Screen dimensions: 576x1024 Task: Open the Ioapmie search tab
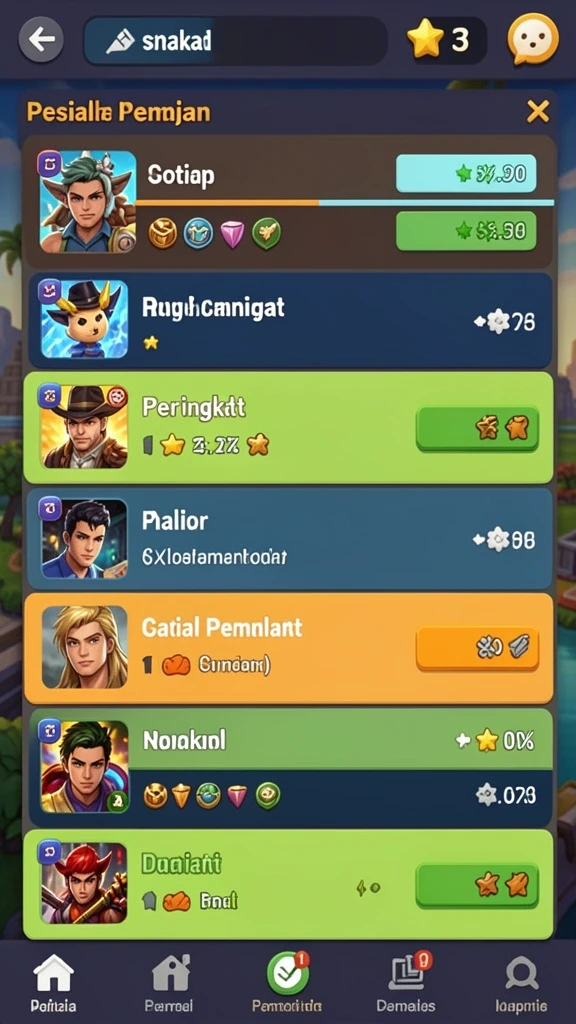[520, 983]
